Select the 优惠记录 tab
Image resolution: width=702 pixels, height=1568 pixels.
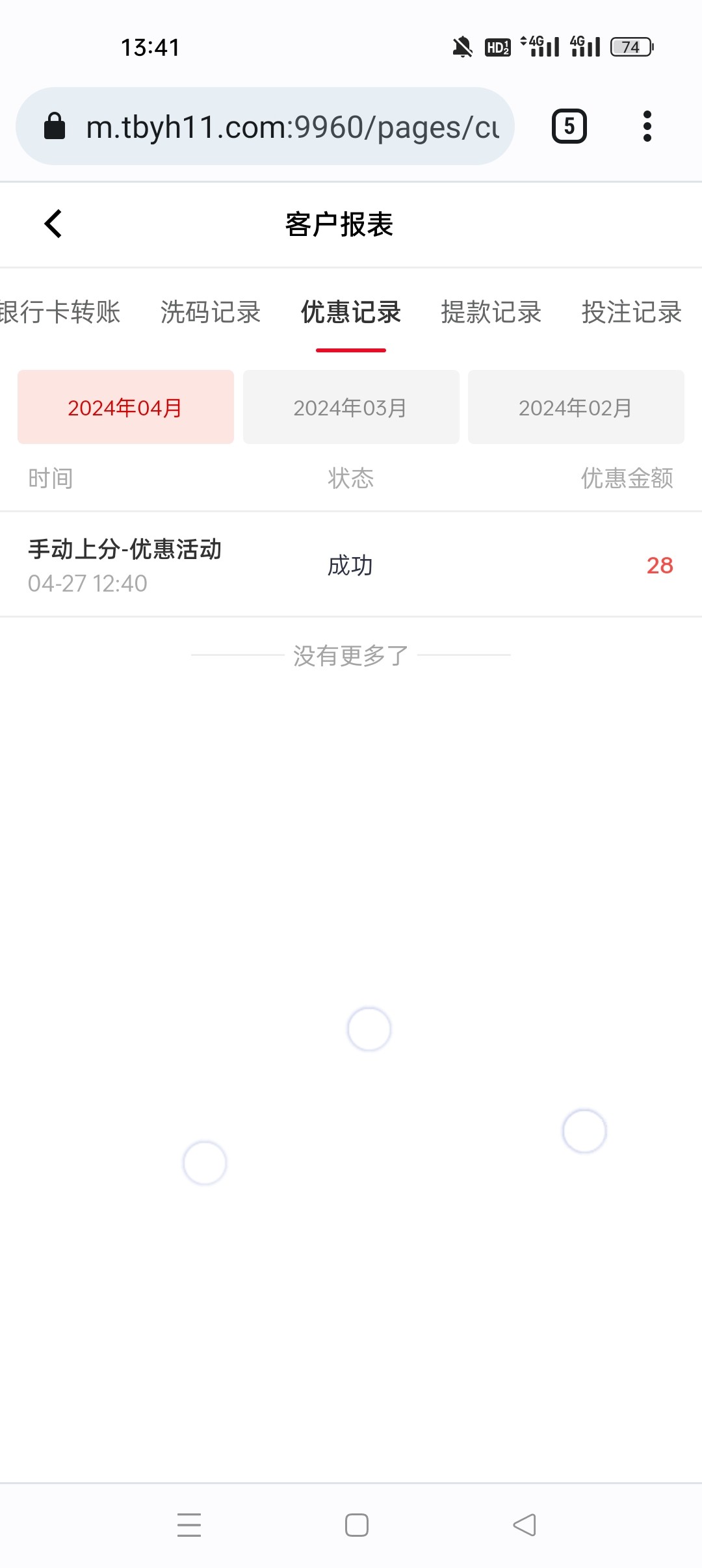pyautogui.click(x=350, y=312)
